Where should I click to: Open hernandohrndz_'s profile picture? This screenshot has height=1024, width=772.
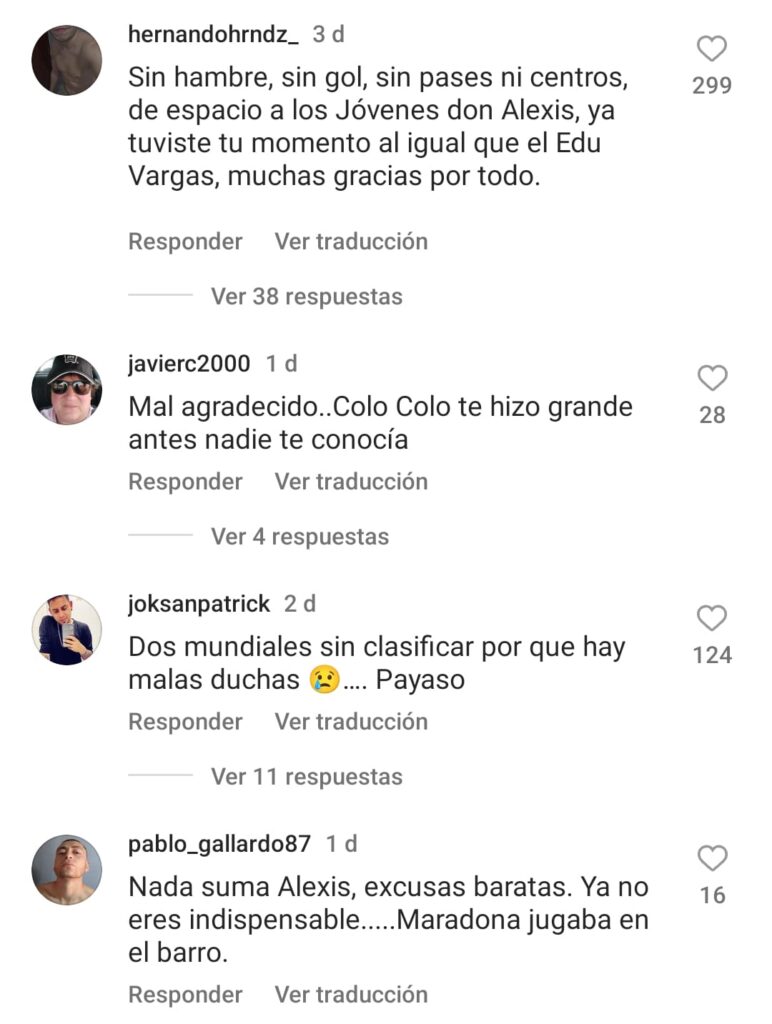(67, 60)
